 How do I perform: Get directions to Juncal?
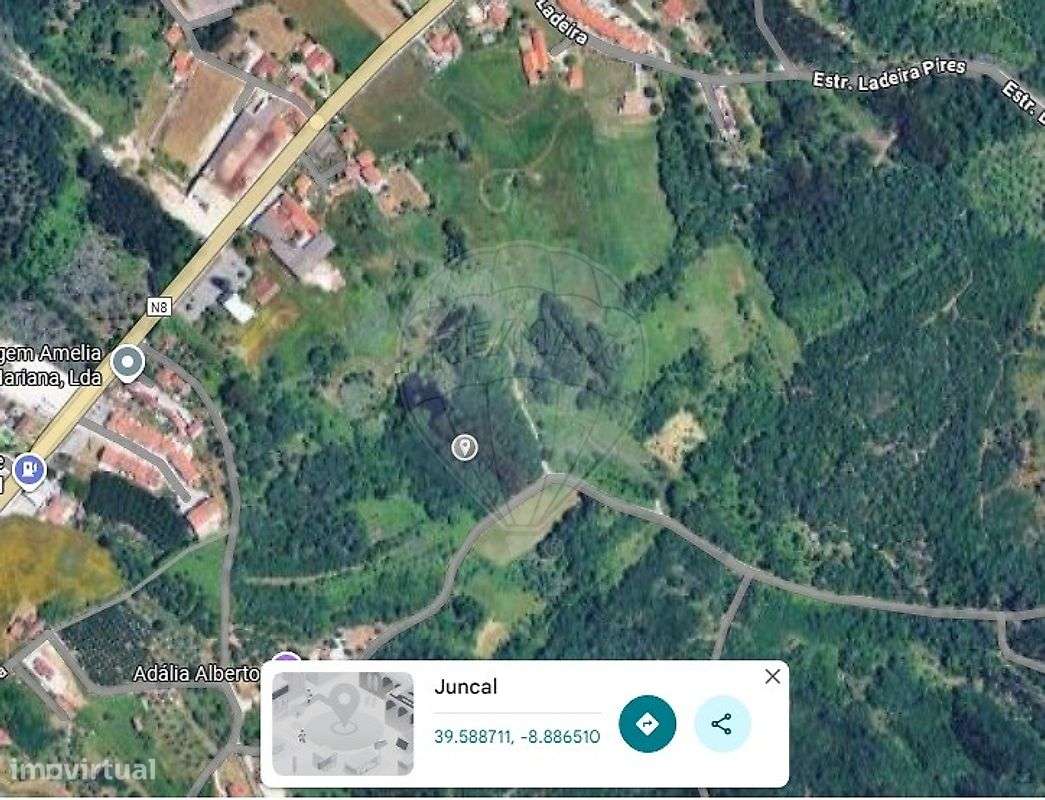coord(647,723)
